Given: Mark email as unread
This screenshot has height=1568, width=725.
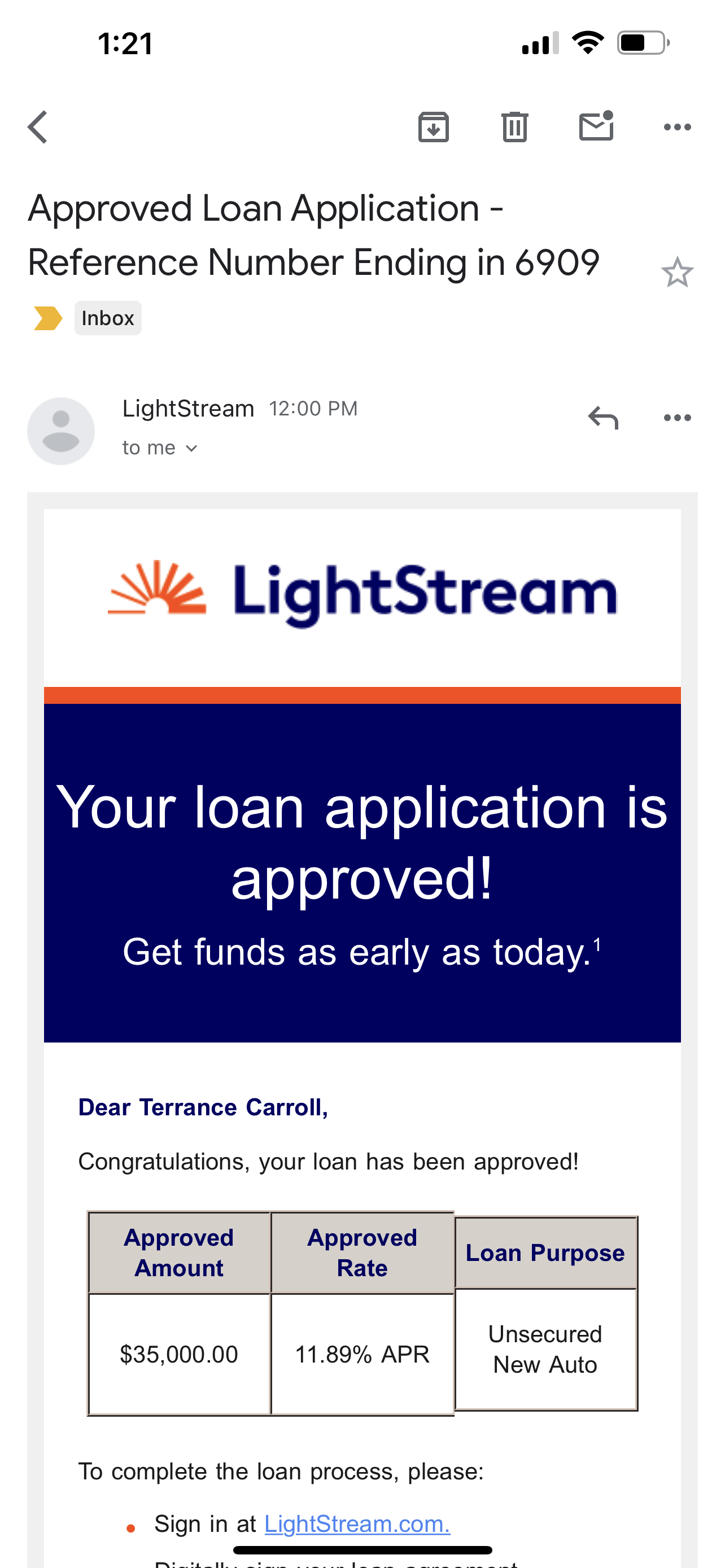Looking at the screenshot, I should 596,126.
